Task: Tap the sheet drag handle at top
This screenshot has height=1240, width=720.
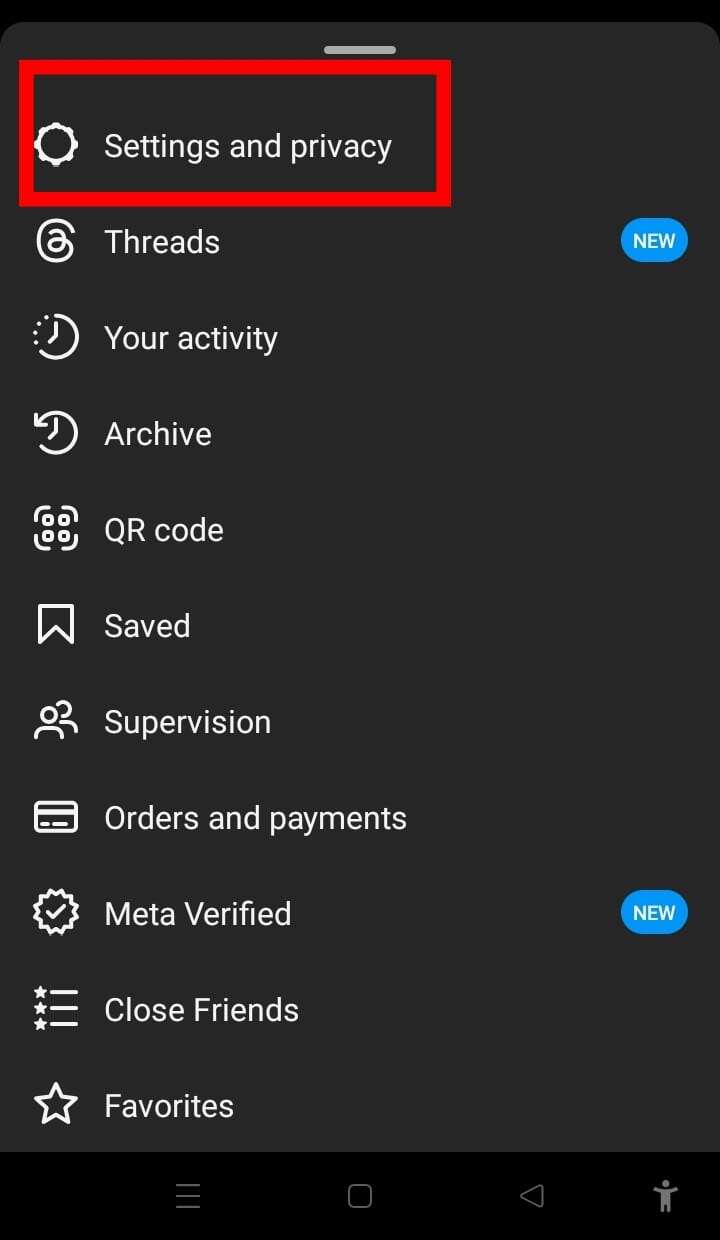Action: pos(360,48)
